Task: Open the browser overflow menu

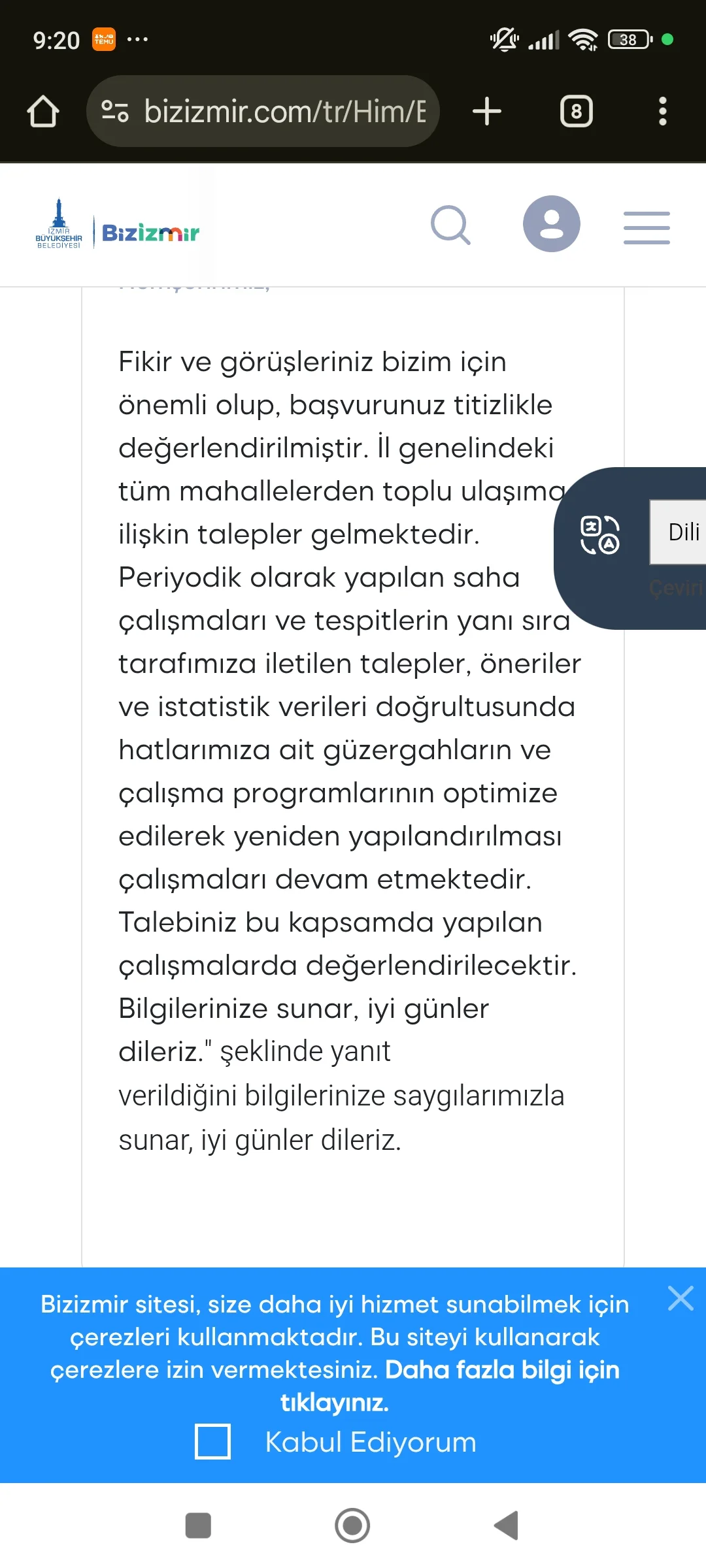Action: pos(662,111)
